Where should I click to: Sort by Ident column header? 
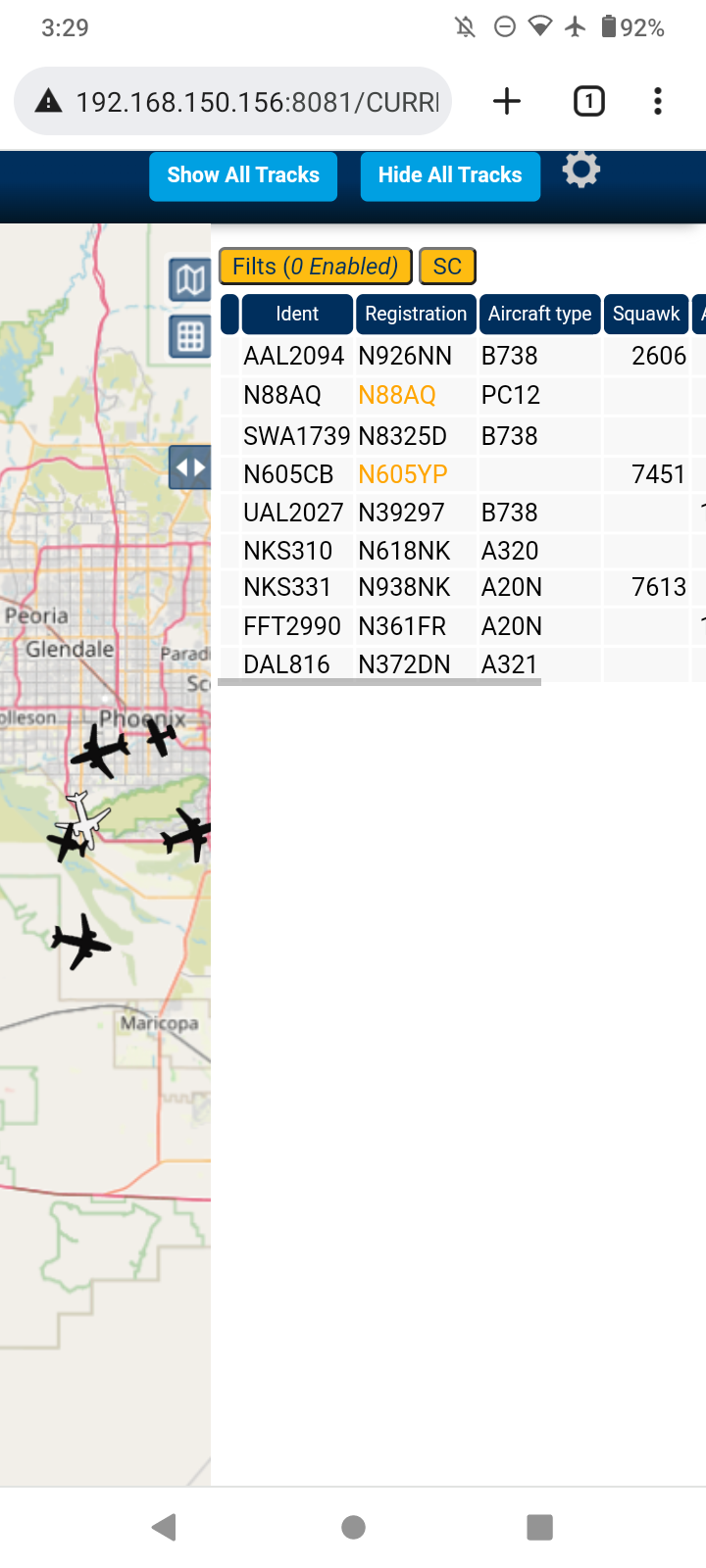tap(297, 314)
